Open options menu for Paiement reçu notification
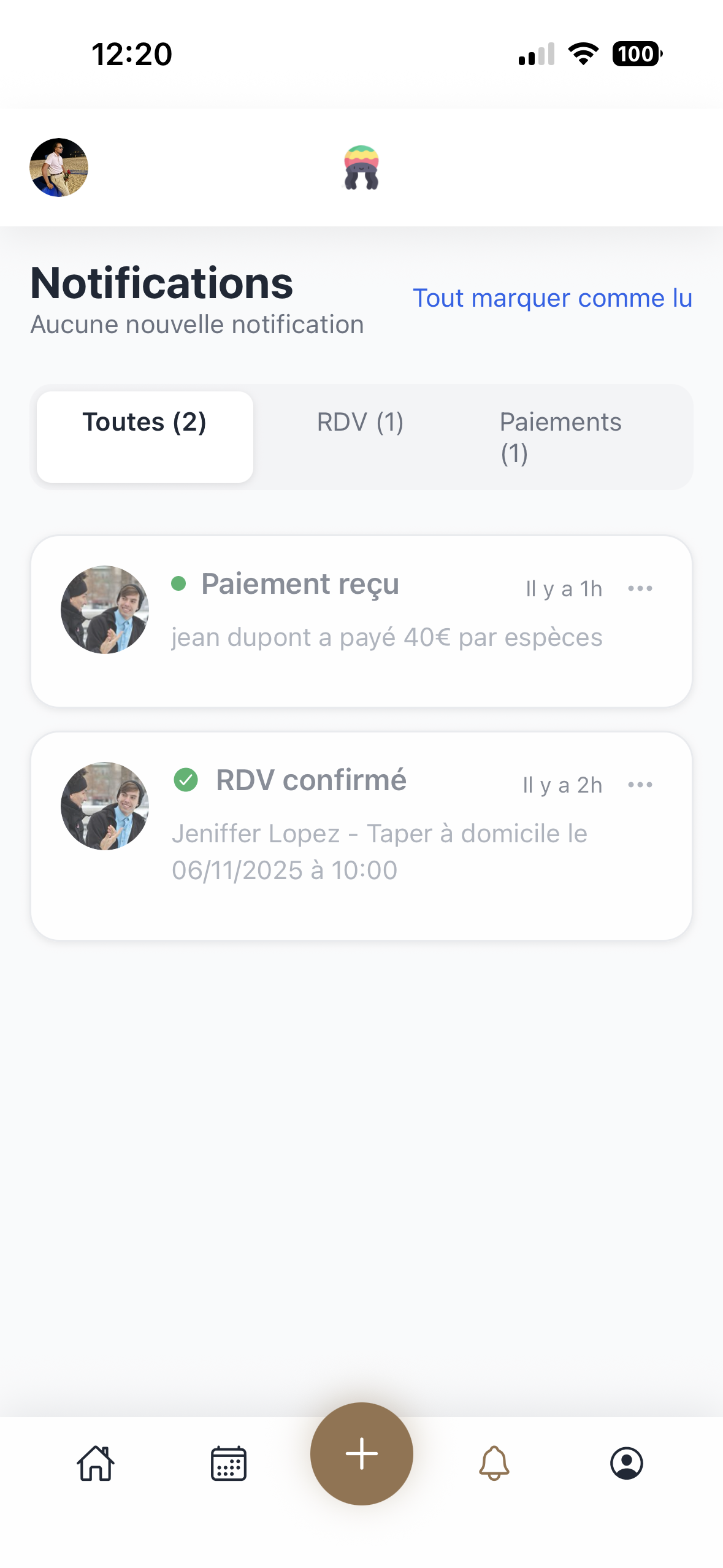The image size is (723, 1568). point(641,588)
